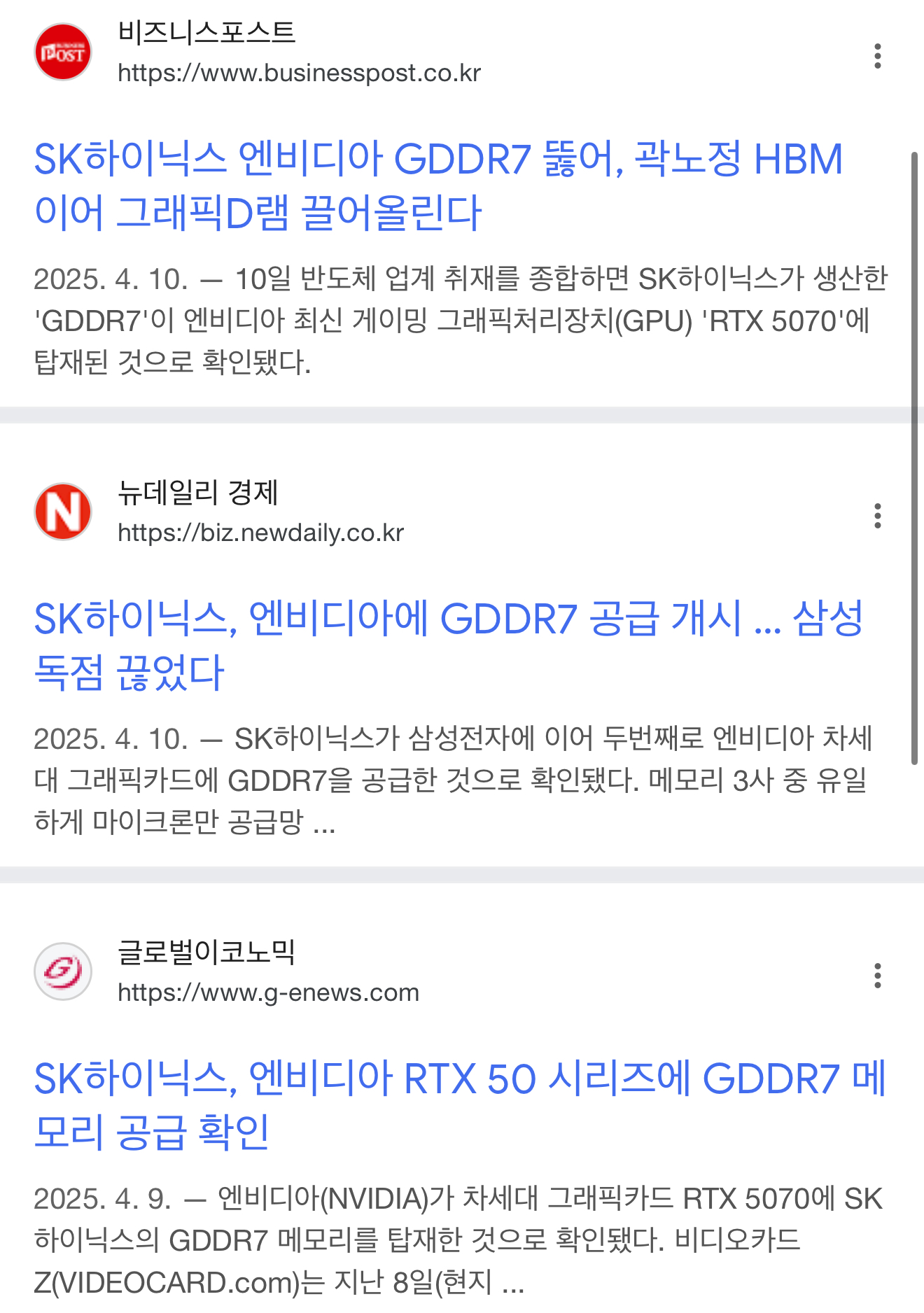Open the 글로벌이코노믹 result's more options menu
The height and width of the screenshot is (1313, 924).
tap(877, 976)
